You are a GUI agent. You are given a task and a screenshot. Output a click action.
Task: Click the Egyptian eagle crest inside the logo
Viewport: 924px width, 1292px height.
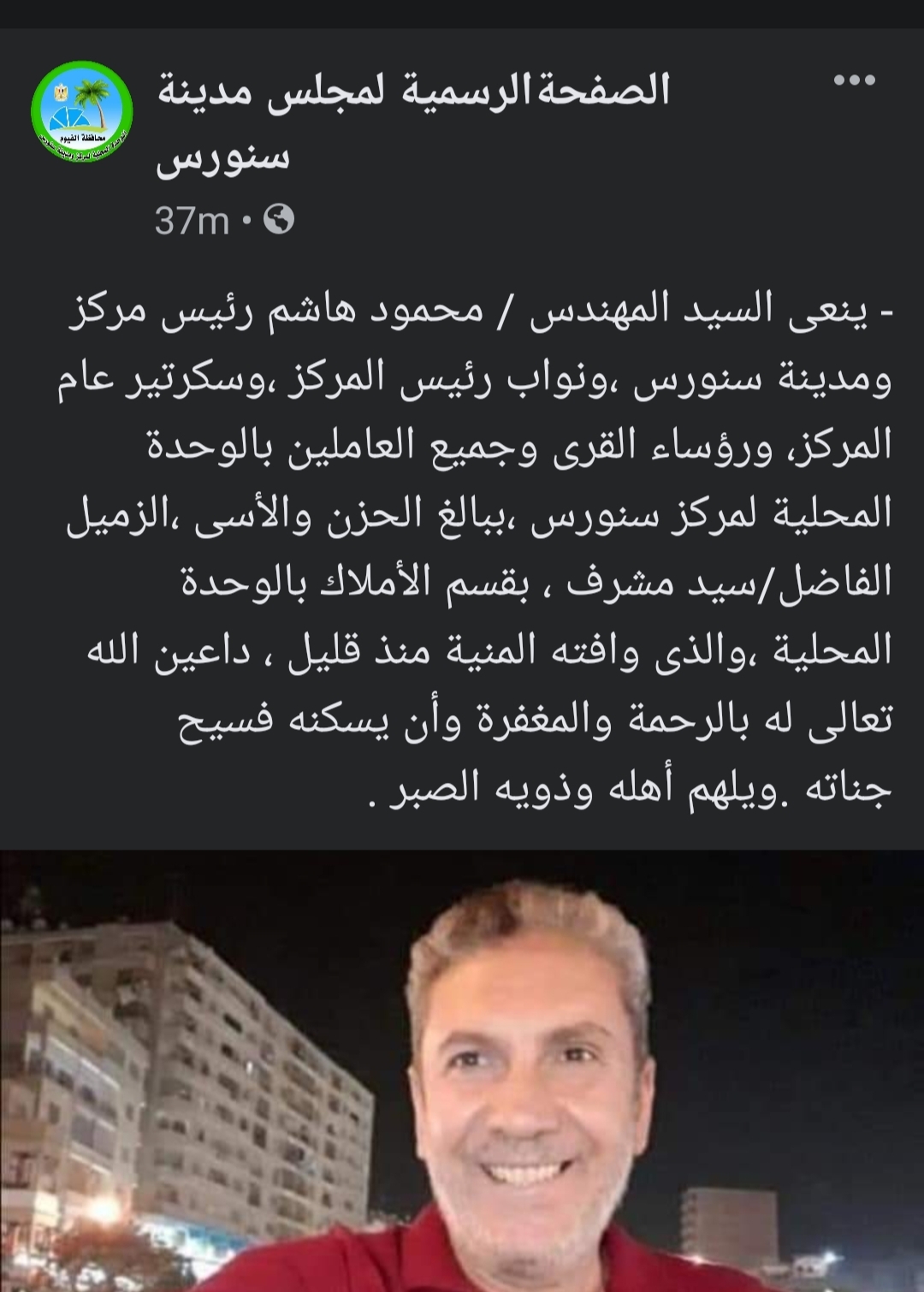click(x=60, y=92)
